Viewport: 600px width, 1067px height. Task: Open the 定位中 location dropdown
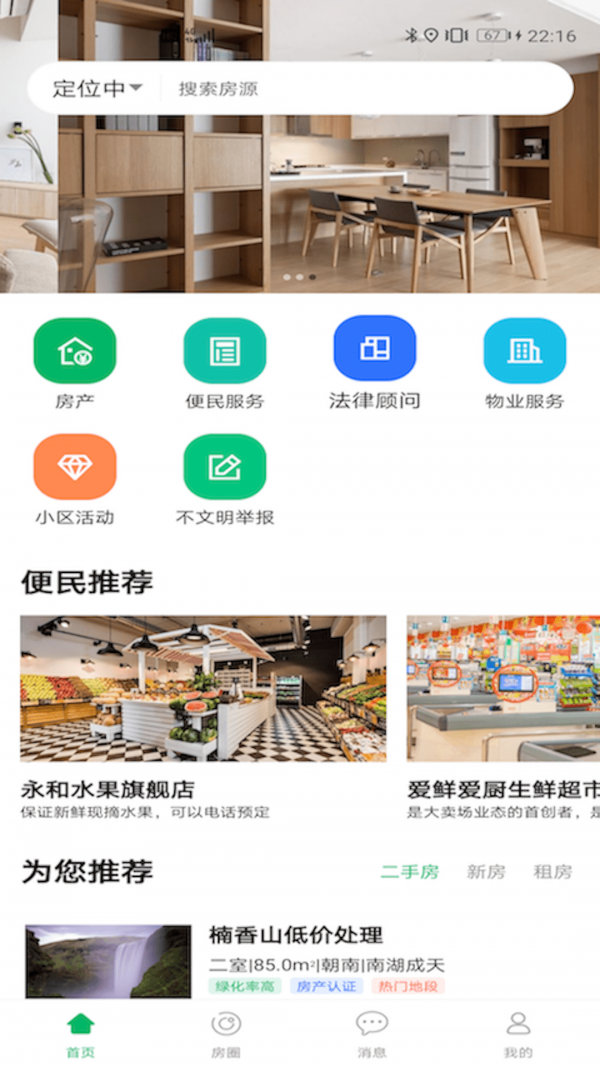[97, 89]
